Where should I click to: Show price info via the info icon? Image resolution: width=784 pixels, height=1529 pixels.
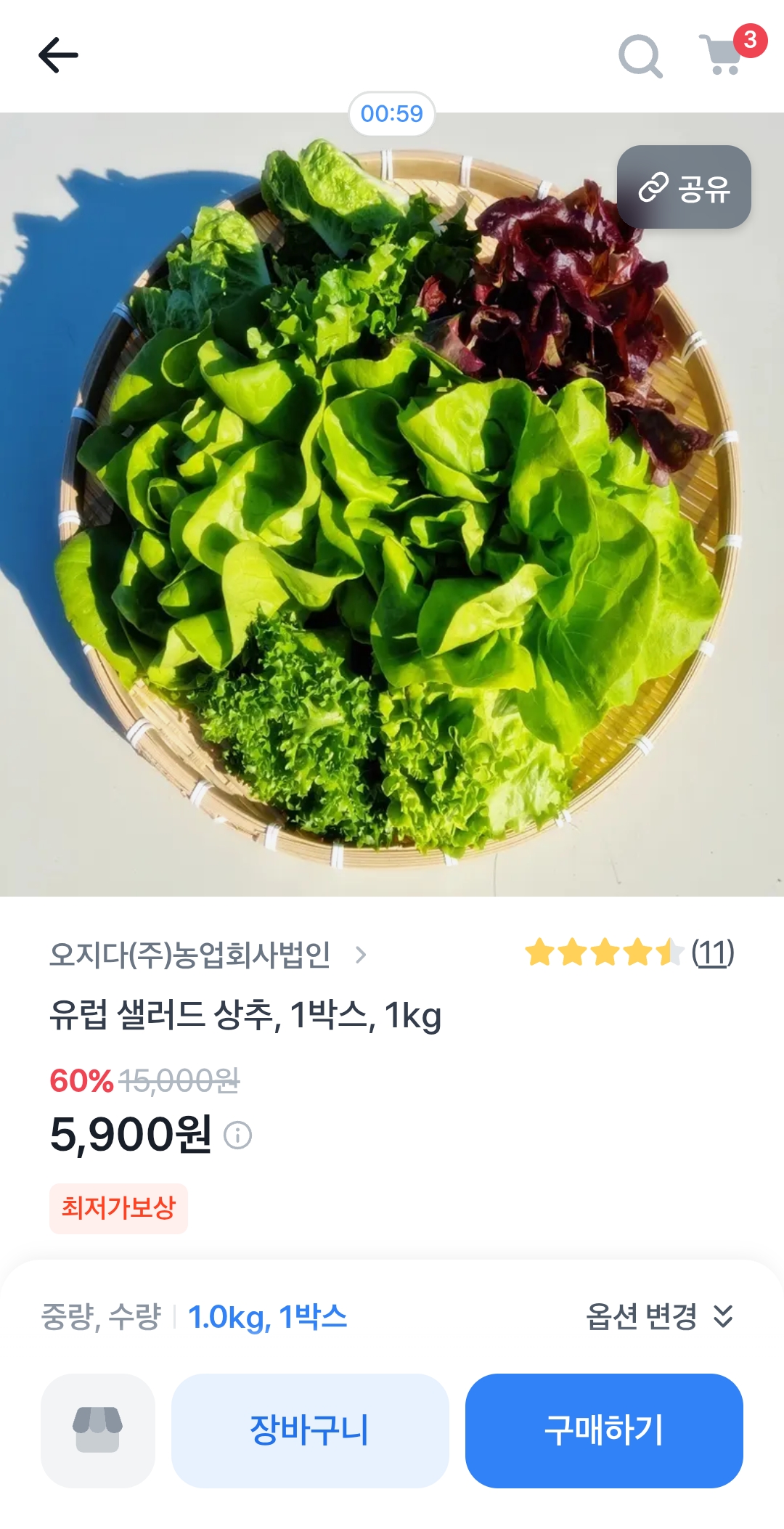tap(237, 1135)
